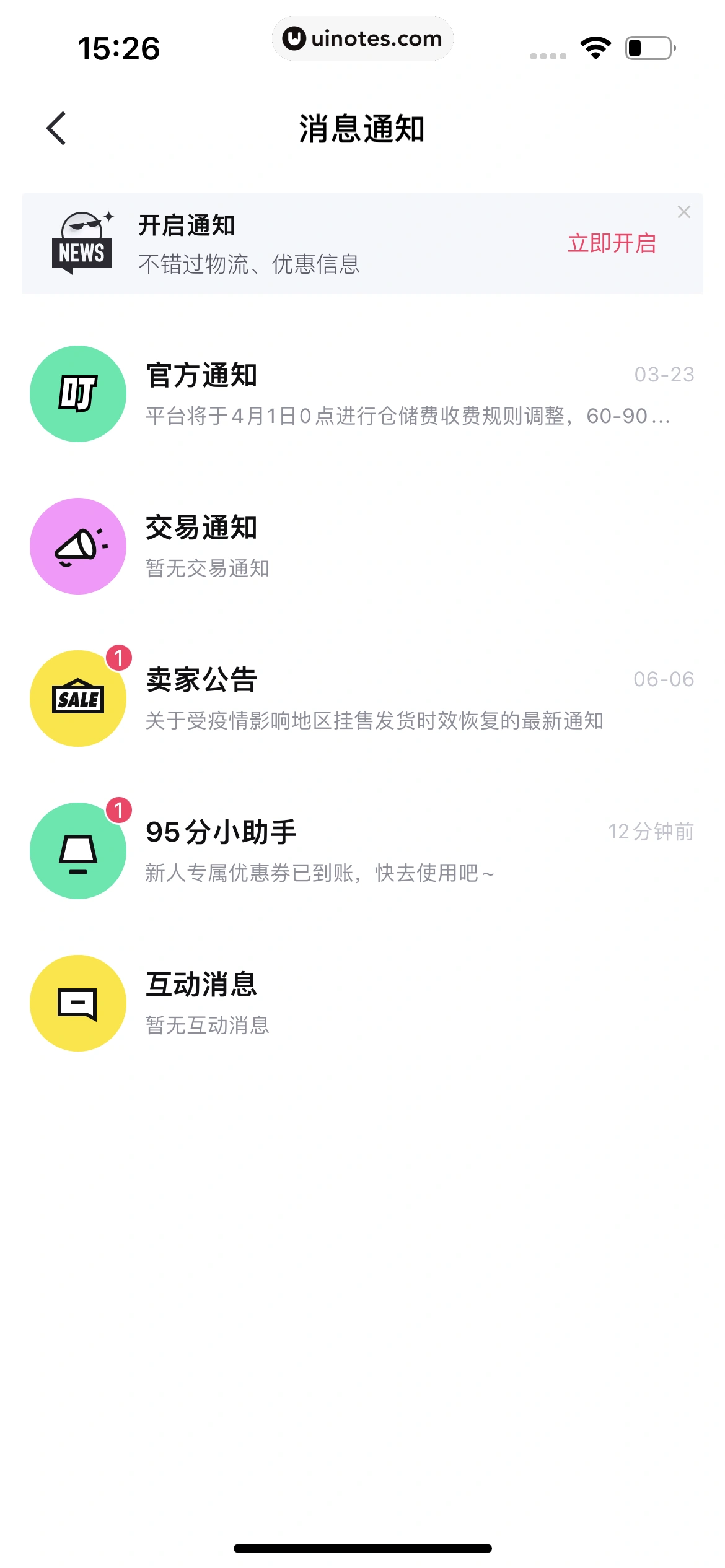Click the NEWS badge icon in the banner
The image size is (725, 1568).
pyautogui.click(x=82, y=243)
